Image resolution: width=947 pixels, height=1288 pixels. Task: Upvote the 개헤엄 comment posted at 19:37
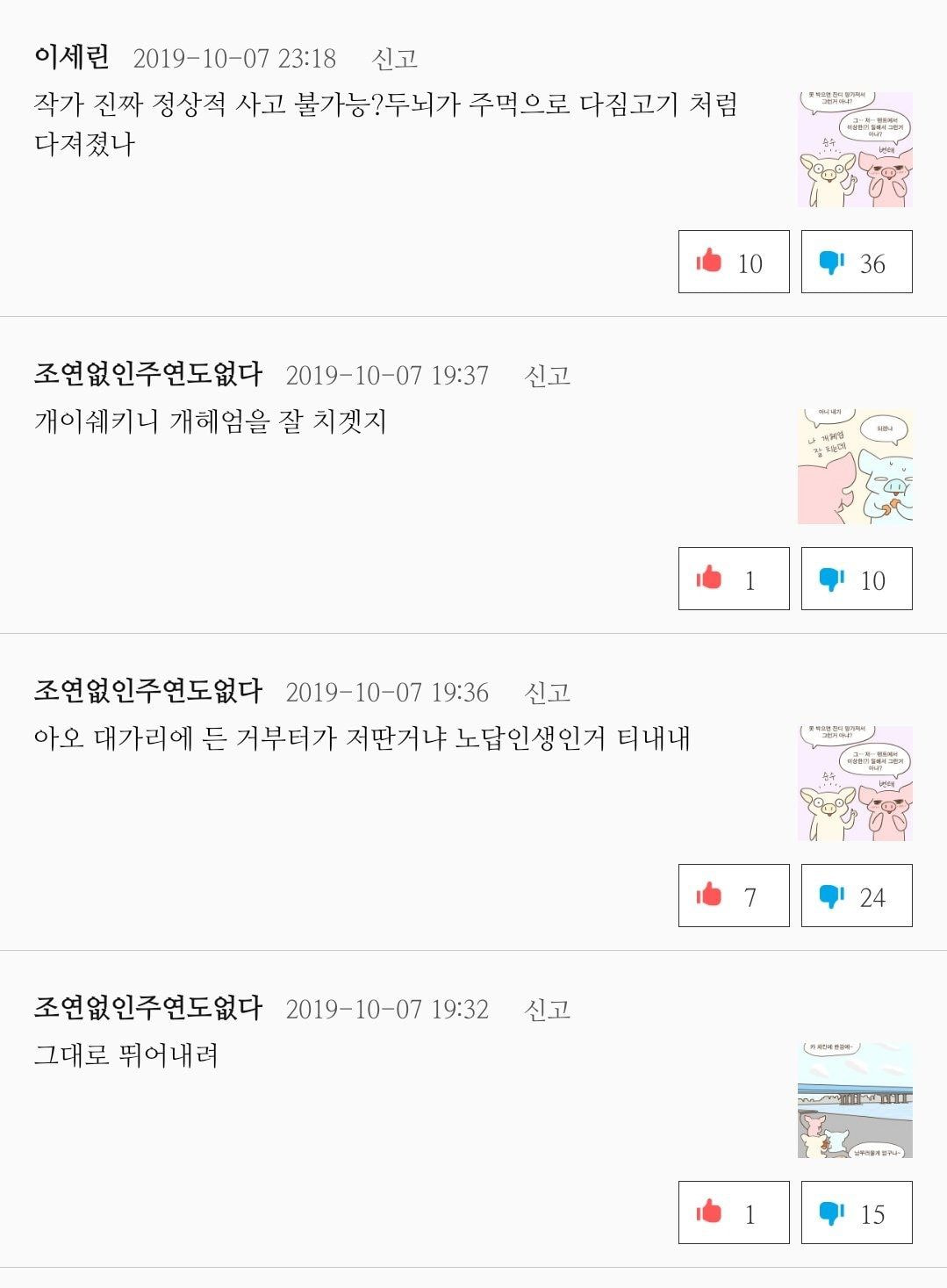click(x=733, y=579)
